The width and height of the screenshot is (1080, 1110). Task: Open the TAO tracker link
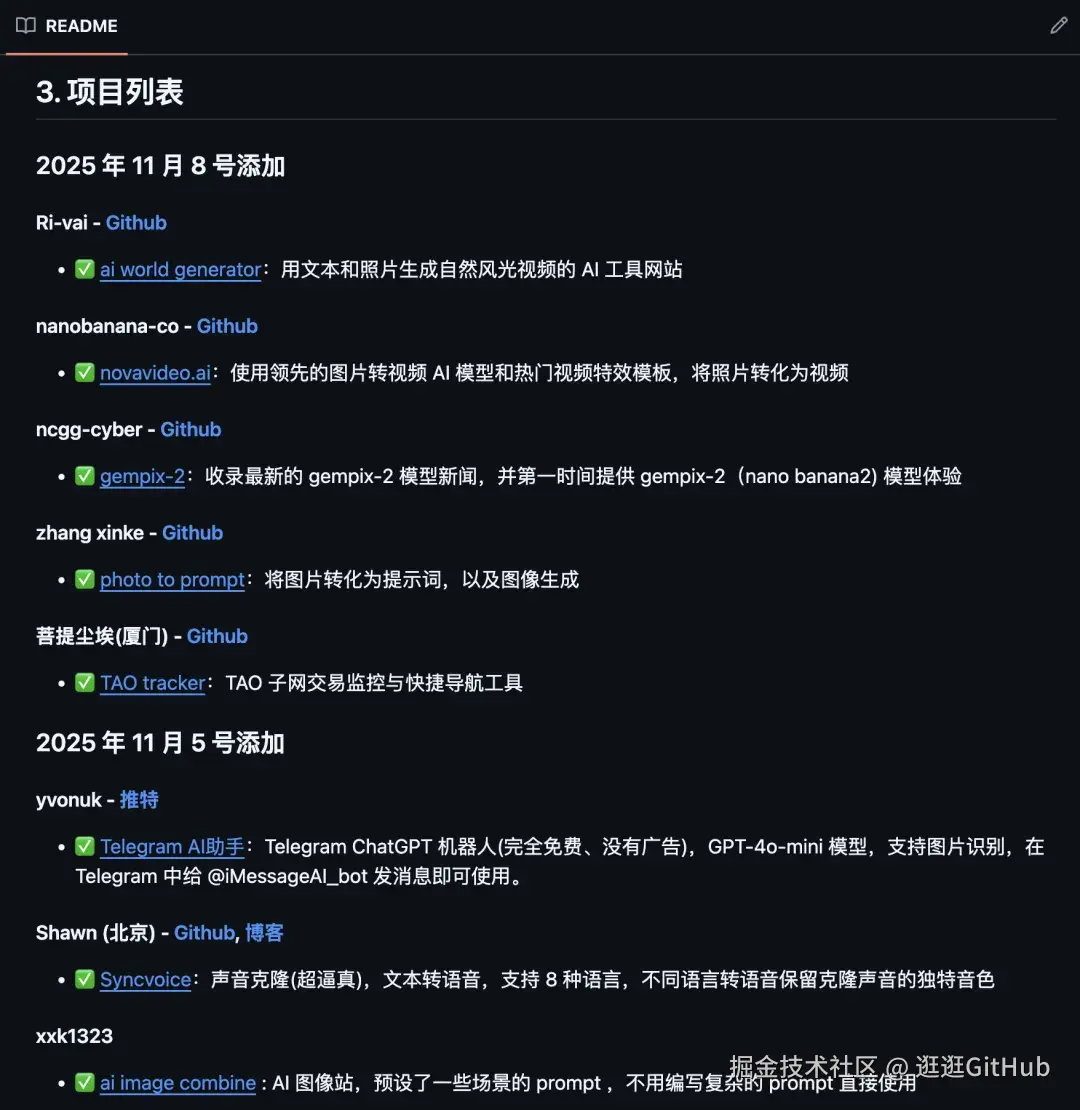pyautogui.click(x=152, y=683)
